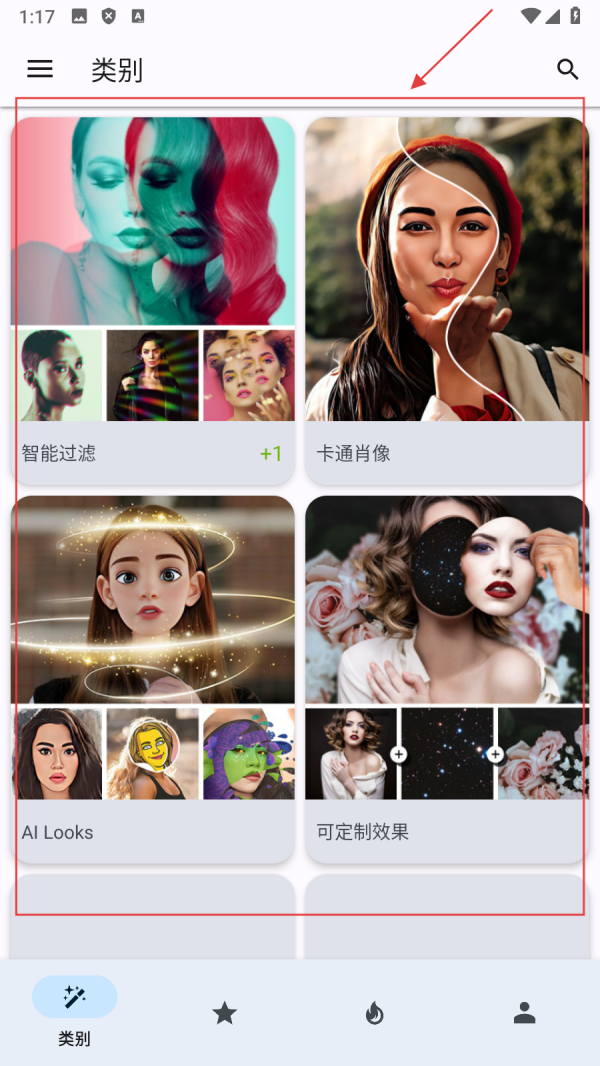Open the 可定制效果 category card
600x1066 pixels.
tap(447, 678)
